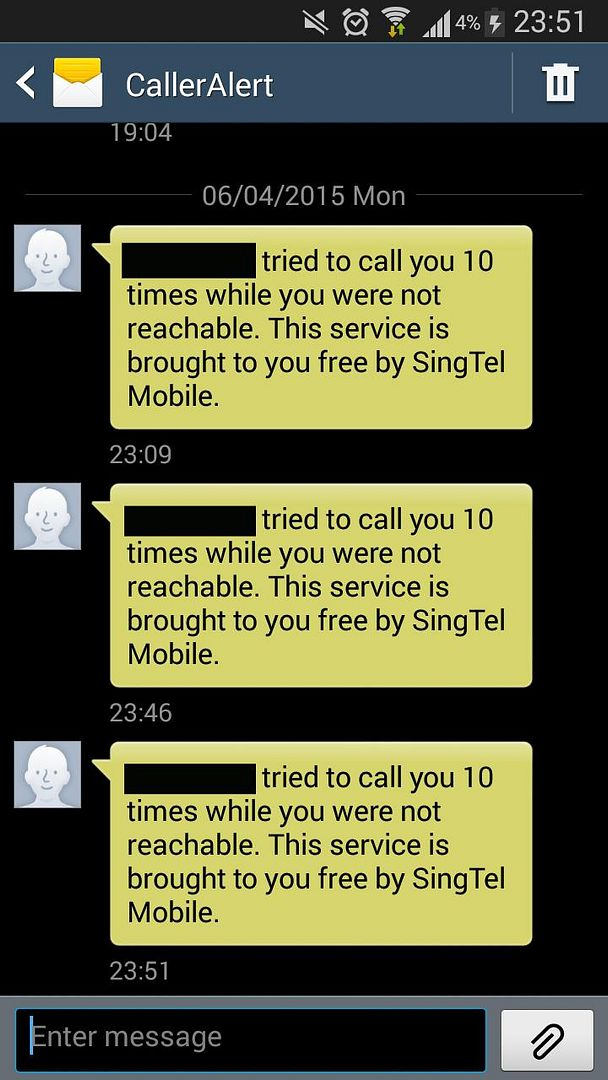Go back from the CallerAlert conversation
608x1080 pixels.
27,84
